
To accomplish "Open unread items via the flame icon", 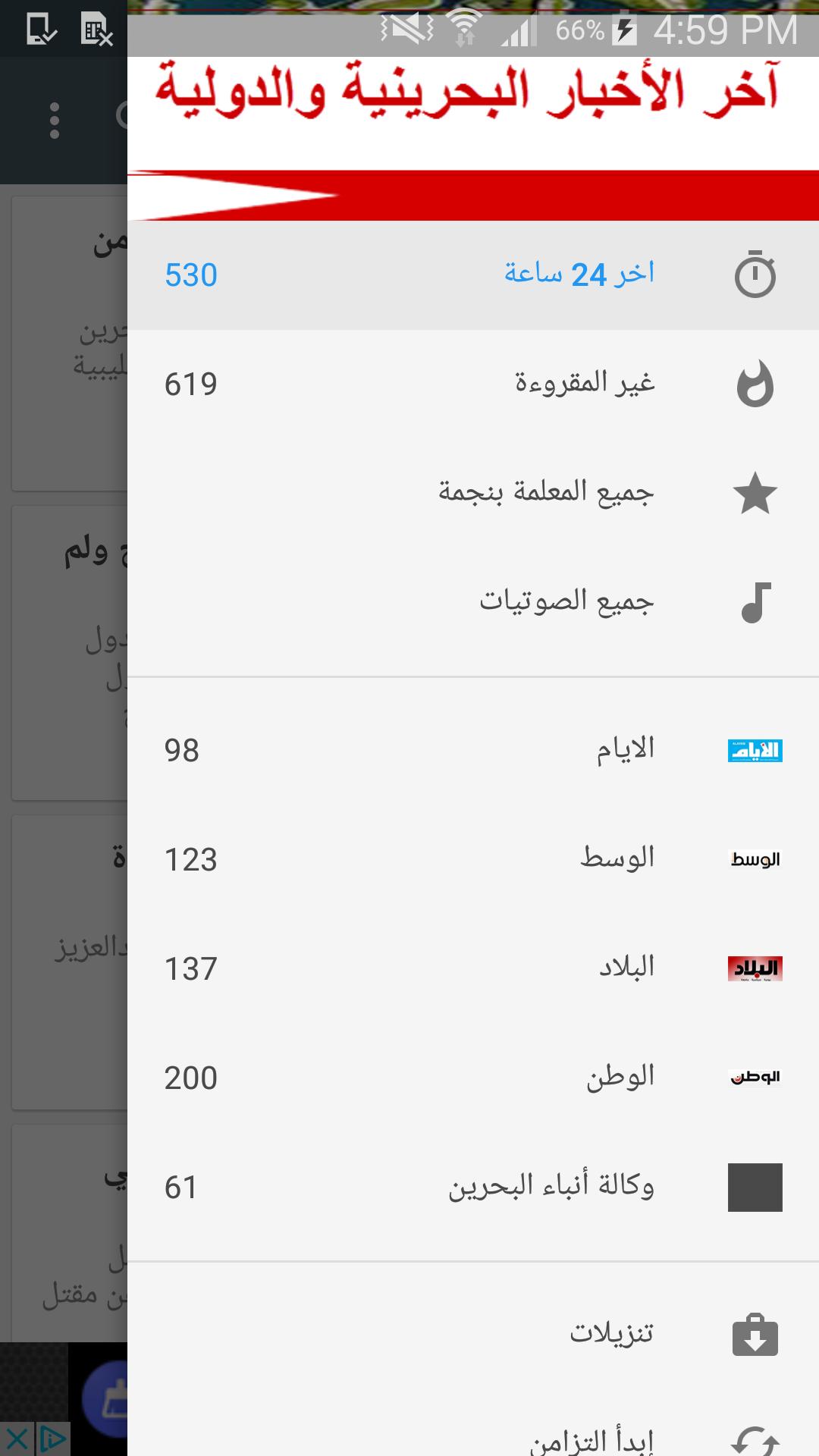I will [x=755, y=384].
